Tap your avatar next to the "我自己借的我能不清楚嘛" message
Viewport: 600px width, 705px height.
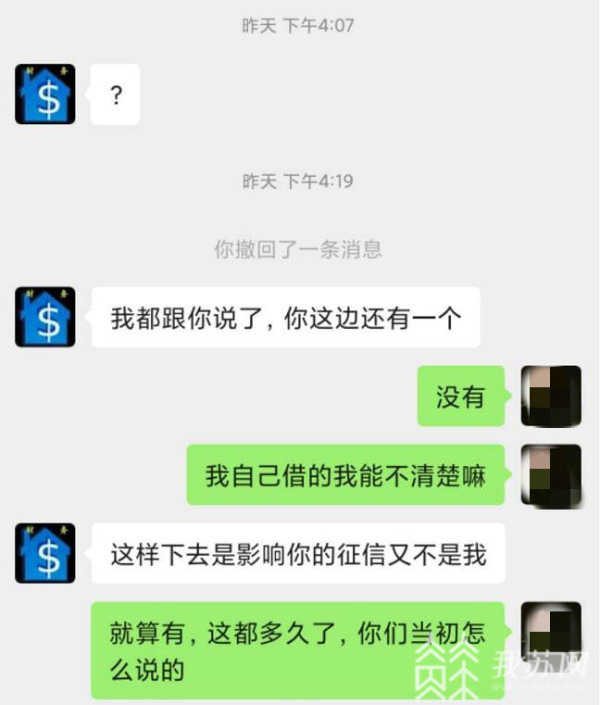[551, 474]
